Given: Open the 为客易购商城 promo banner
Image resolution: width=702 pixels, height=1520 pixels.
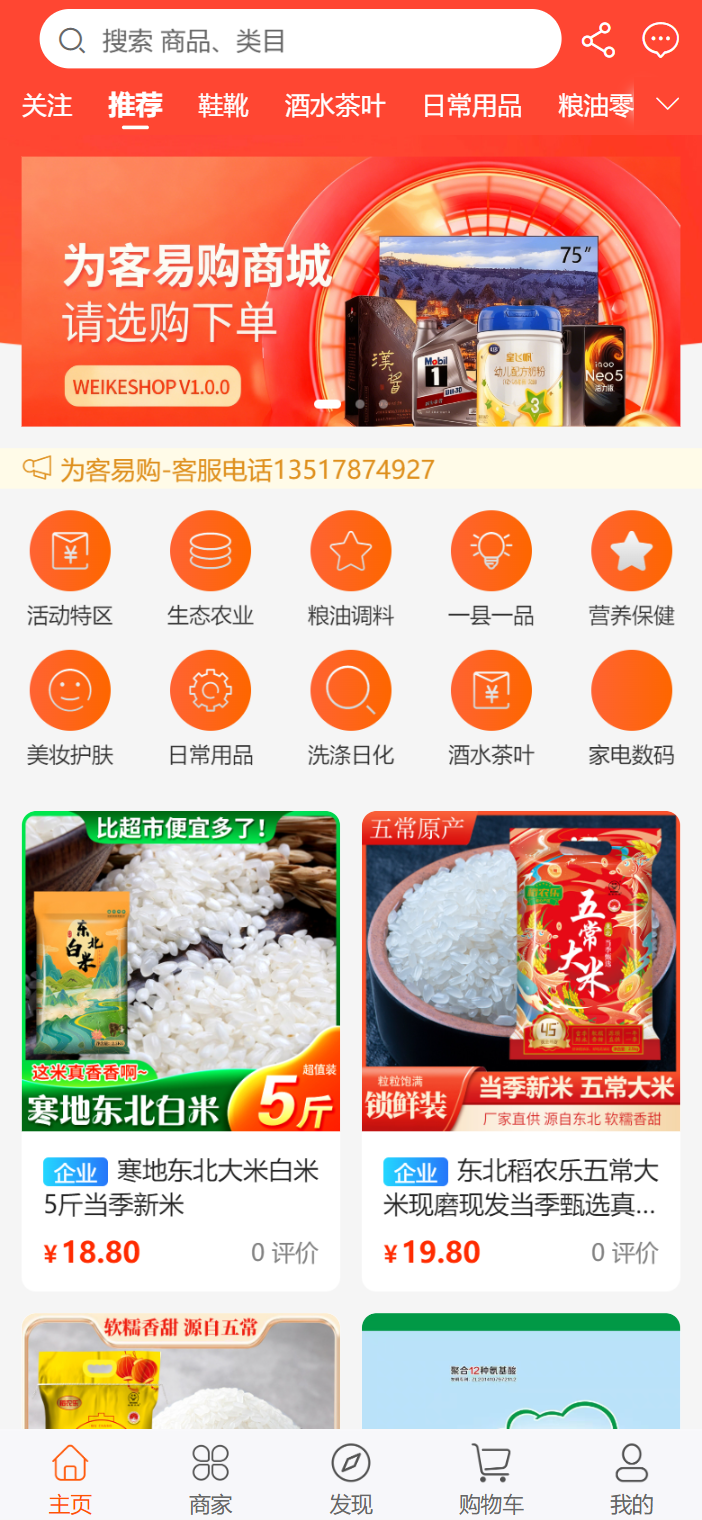Looking at the screenshot, I should (x=350, y=290).
